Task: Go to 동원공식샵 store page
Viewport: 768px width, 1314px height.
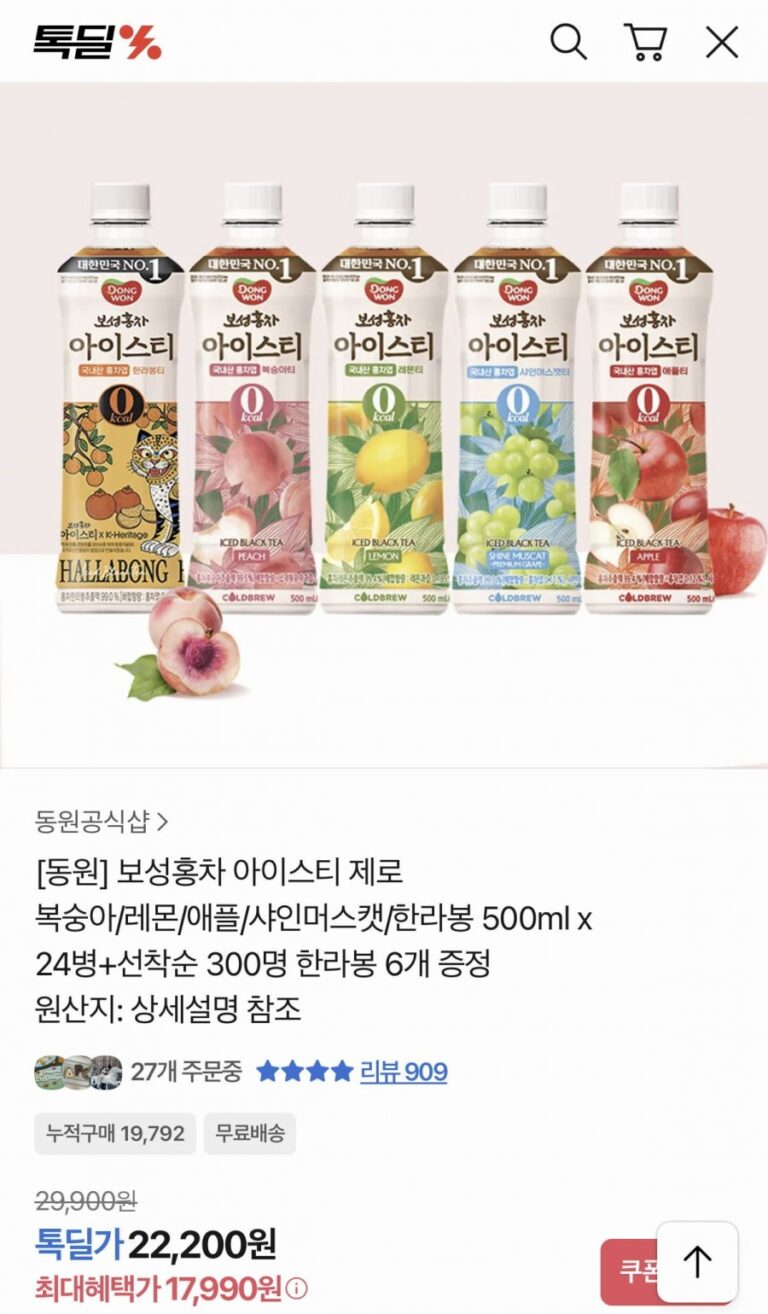Action: [x=101, y=822]
